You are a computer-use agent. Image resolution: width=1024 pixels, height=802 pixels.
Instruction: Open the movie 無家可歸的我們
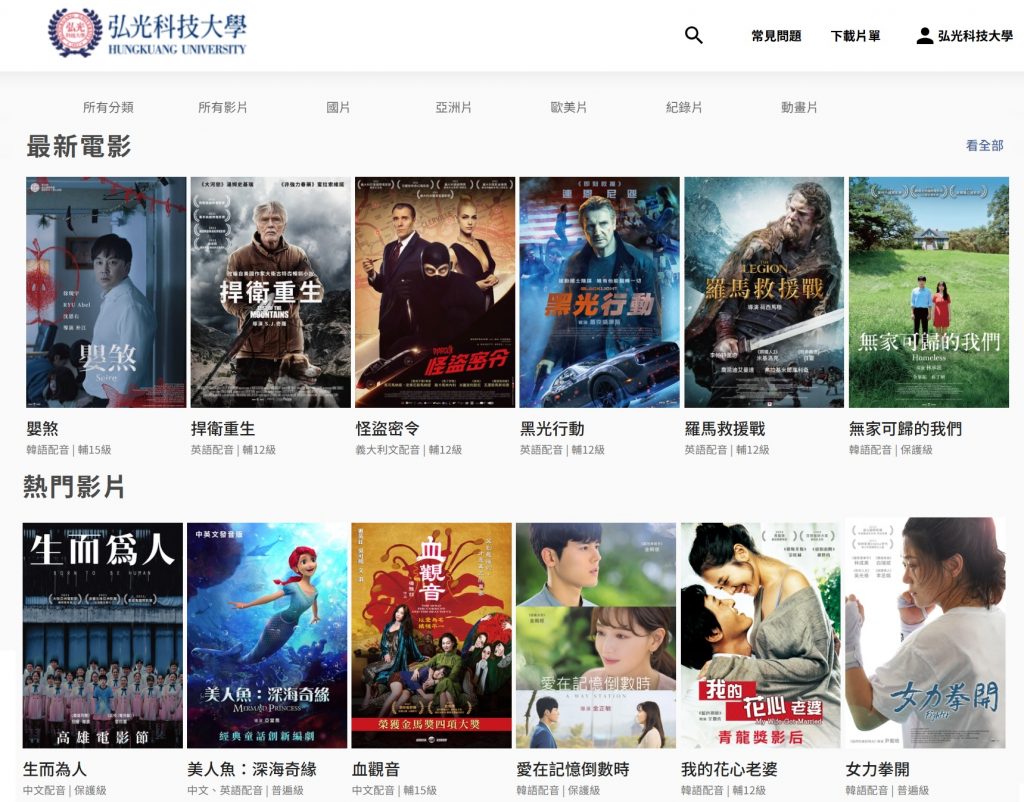point(928,292)
